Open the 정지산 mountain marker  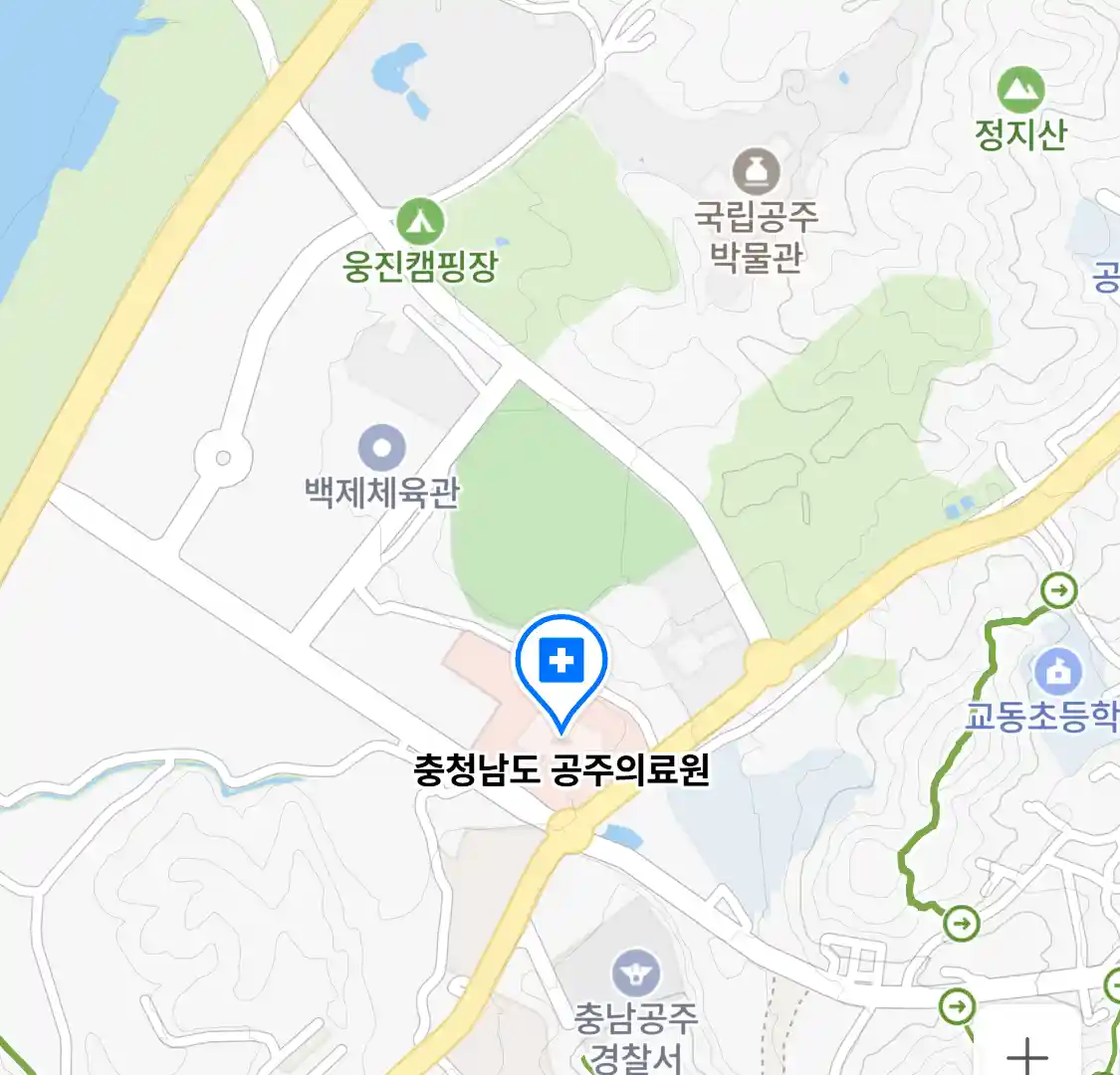tap(1020, 91)
